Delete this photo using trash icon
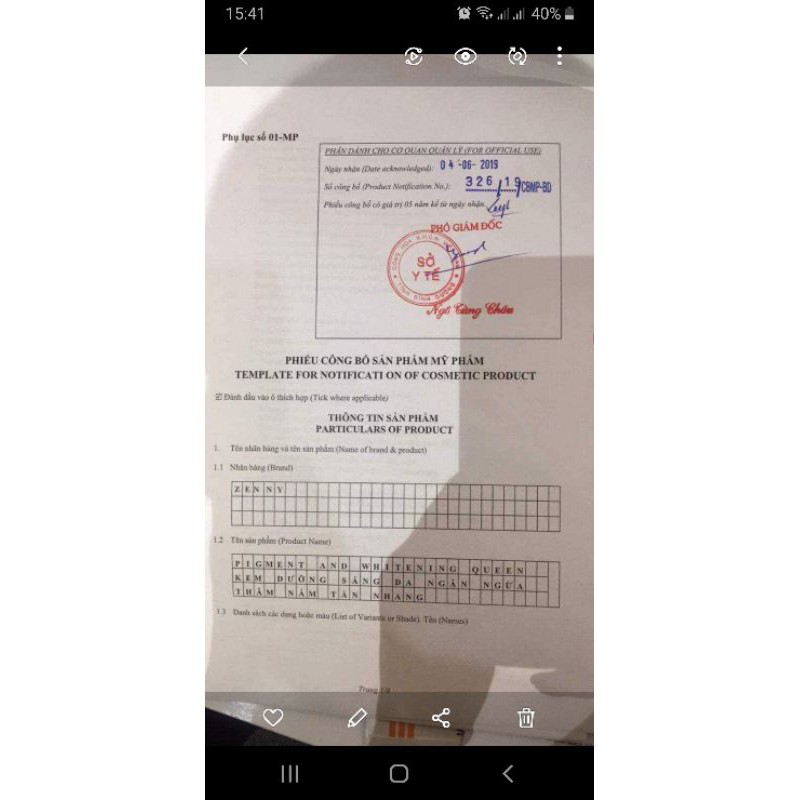This screenshot has width=800, height=800. coord(526,717)
